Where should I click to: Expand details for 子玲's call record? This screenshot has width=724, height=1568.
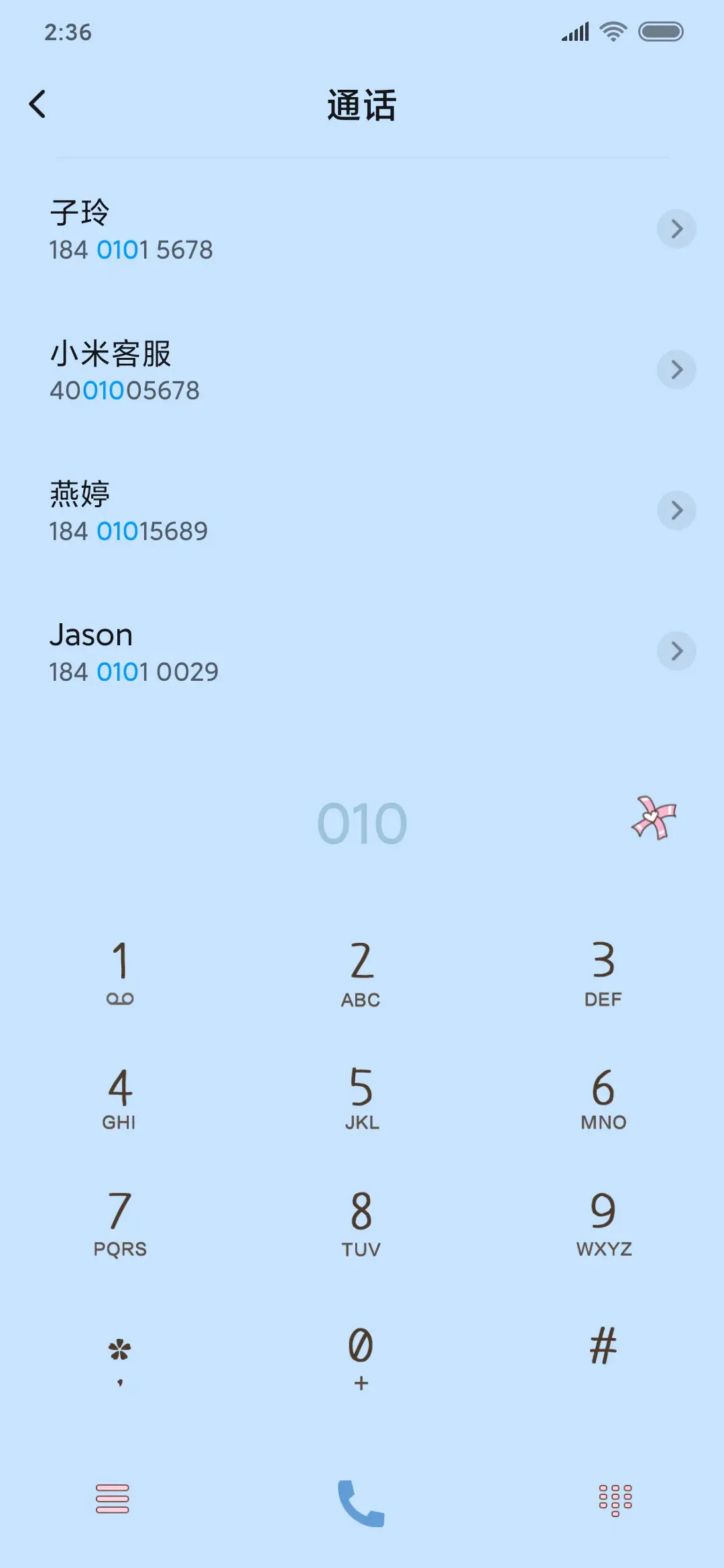676,229
